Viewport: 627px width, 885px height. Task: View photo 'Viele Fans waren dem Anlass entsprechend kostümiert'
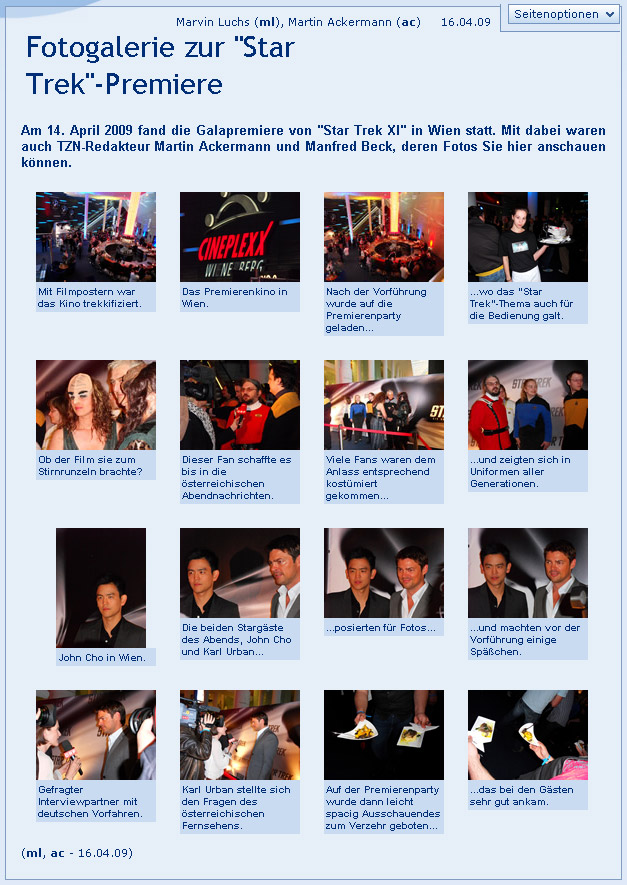click(384, 405)
